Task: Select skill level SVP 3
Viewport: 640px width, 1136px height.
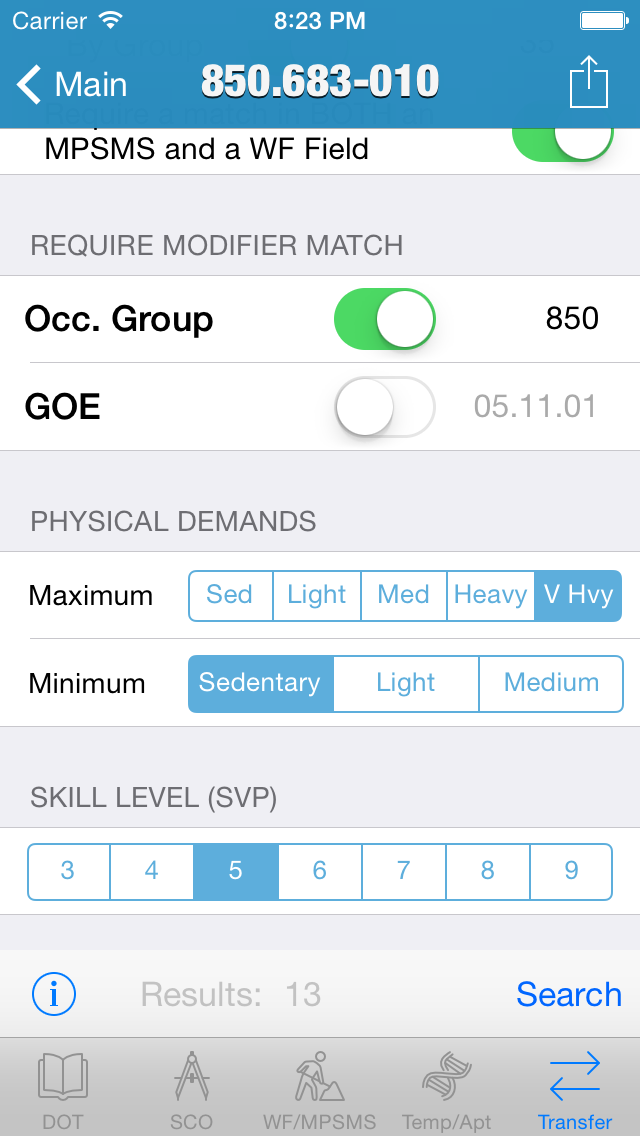Action: coord(68,871)
